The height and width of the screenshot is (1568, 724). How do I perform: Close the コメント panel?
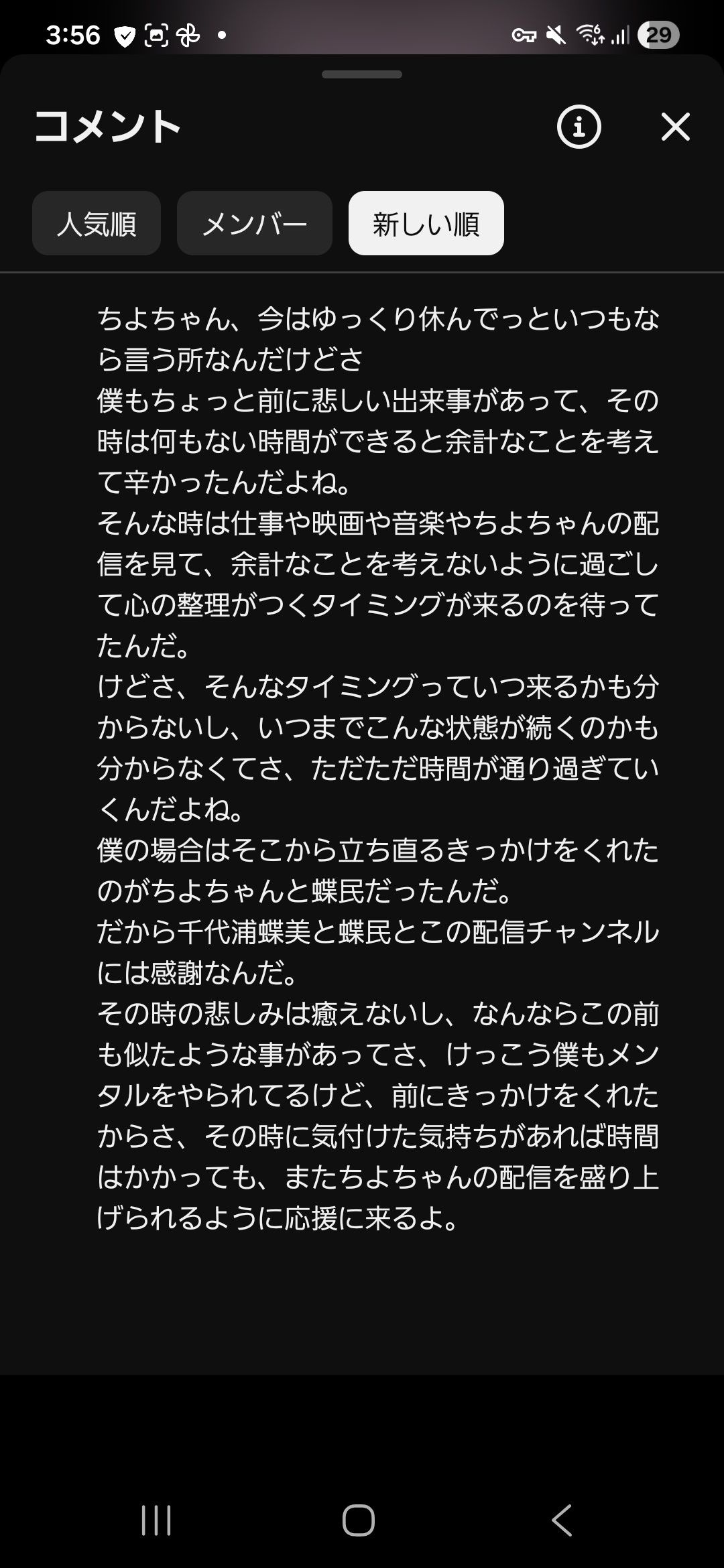[x=675, y=127]
